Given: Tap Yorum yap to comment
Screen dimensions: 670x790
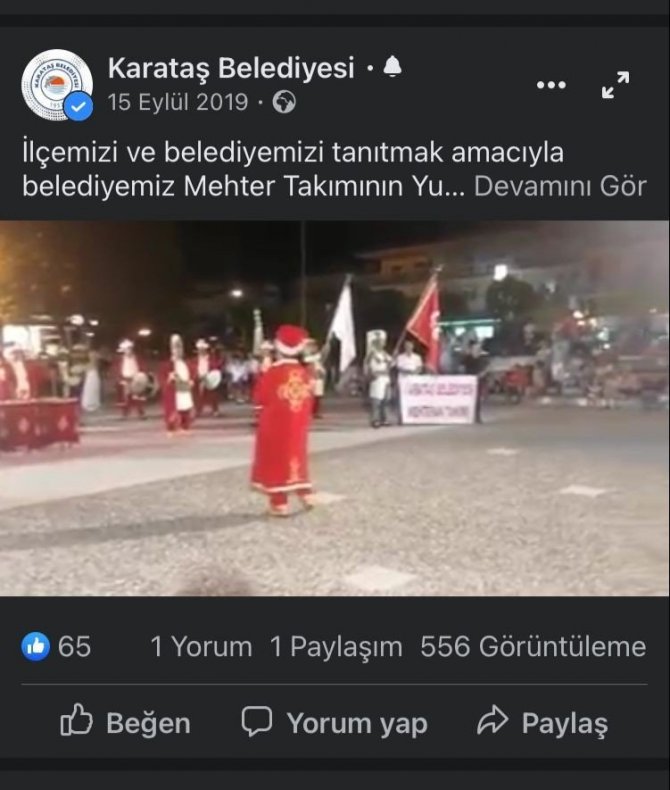Looking at the screenshot, I should click(x=335, y=722).
